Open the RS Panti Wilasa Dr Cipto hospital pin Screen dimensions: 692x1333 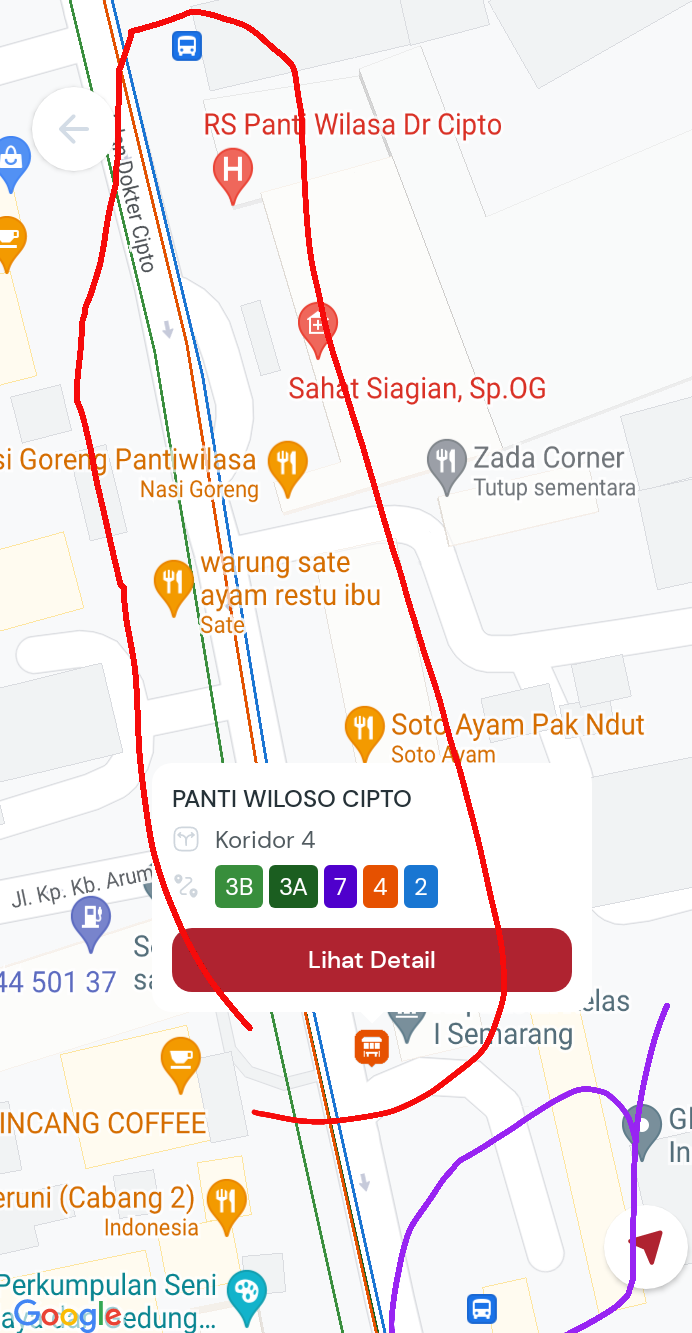(x=233, y=172)
